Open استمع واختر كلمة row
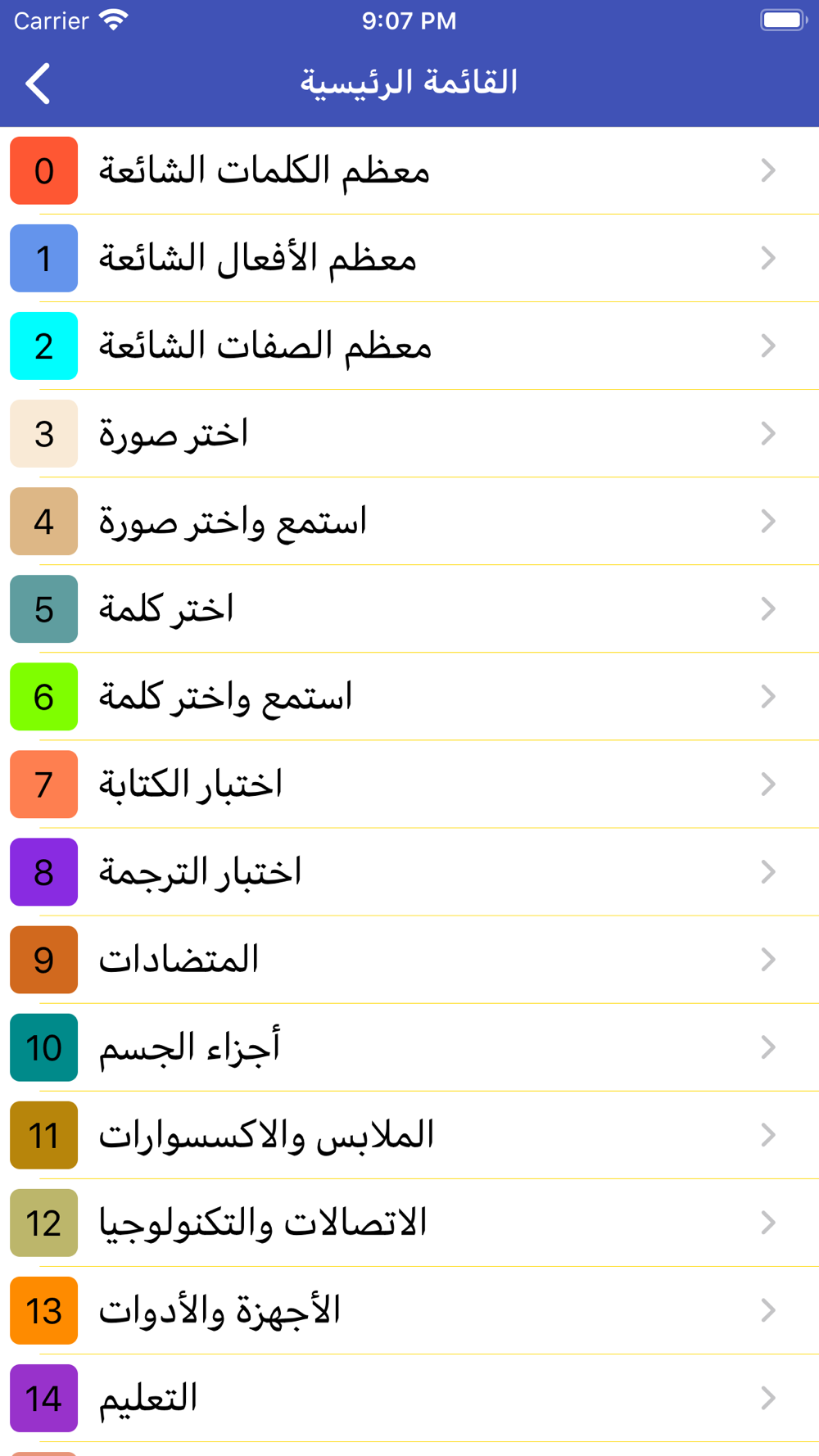The image size is (819, 1456). (x=409, y=696)
